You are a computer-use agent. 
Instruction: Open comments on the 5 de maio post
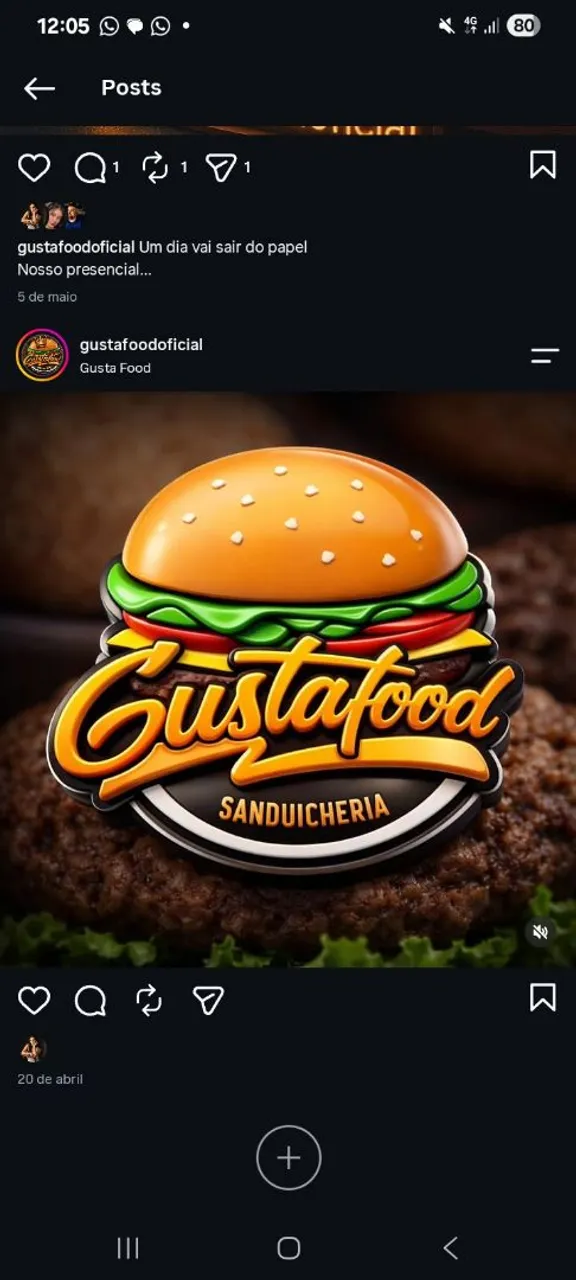pyautogui.click(x=90, y=168)
